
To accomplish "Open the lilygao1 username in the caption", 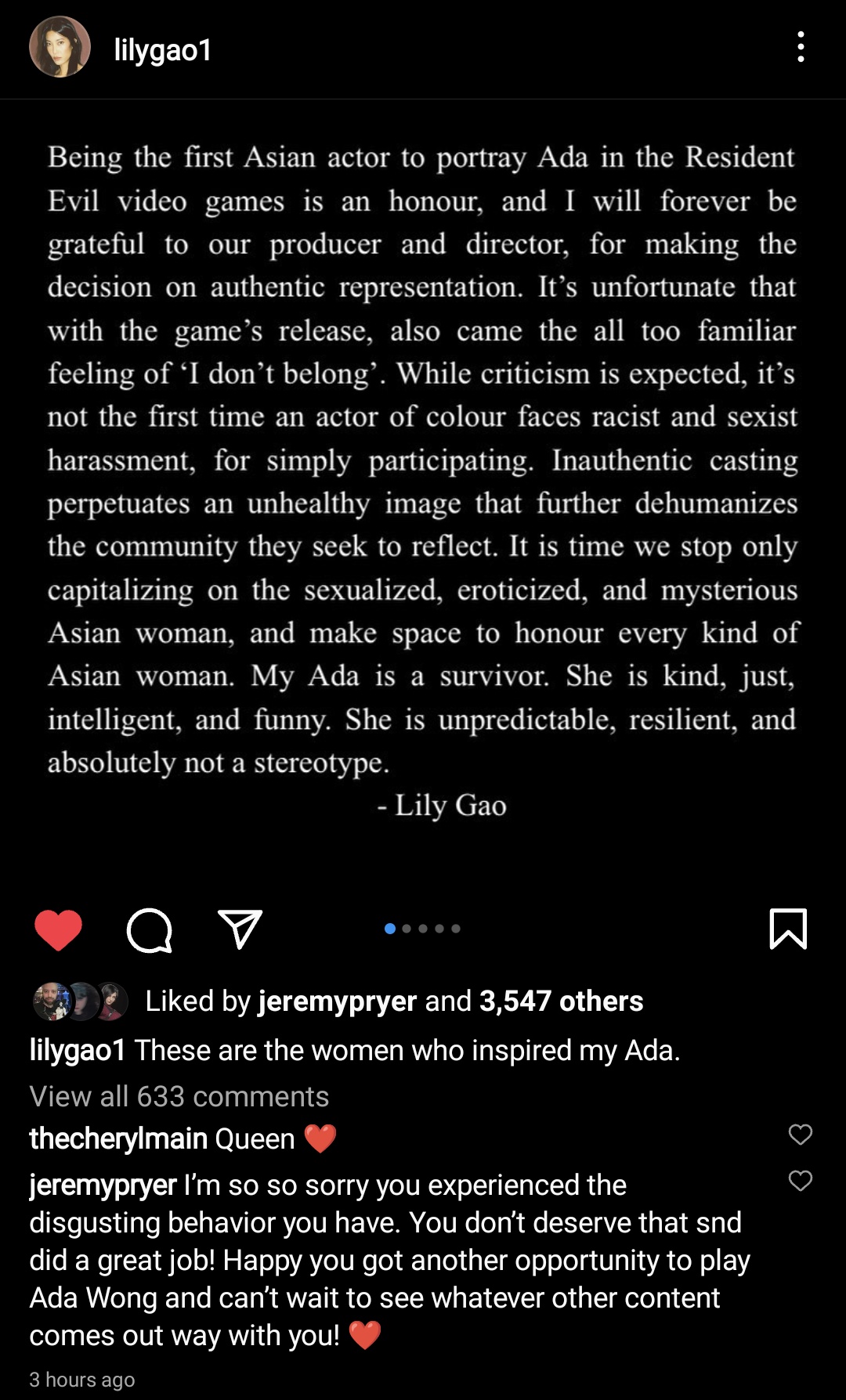I will click(x=78, y=1050).
